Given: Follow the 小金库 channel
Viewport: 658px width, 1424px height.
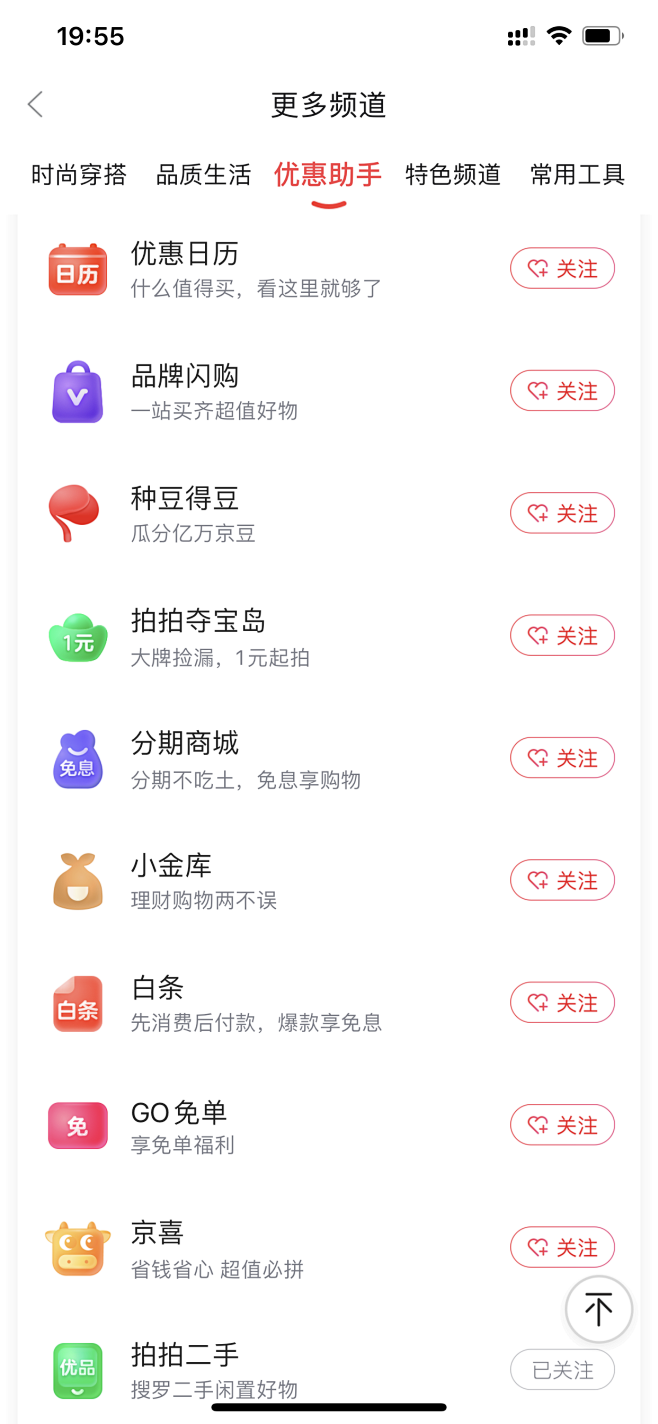Looking at the screenshot, I should click(x=562, y=880).
